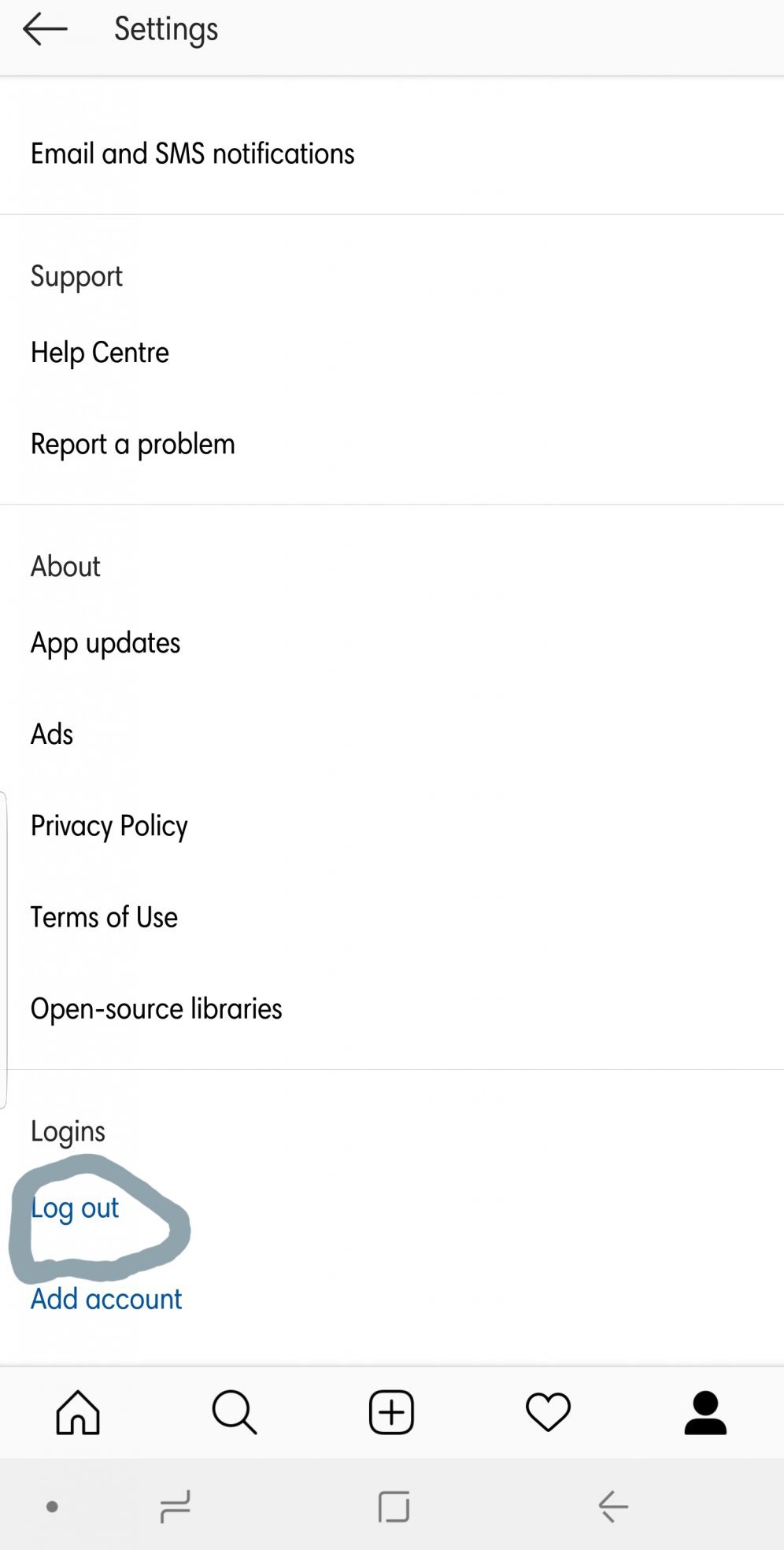Viewport: 784px width, 1550px height.
Task: Tap Add account
Action: click(x=106, y=1299)
